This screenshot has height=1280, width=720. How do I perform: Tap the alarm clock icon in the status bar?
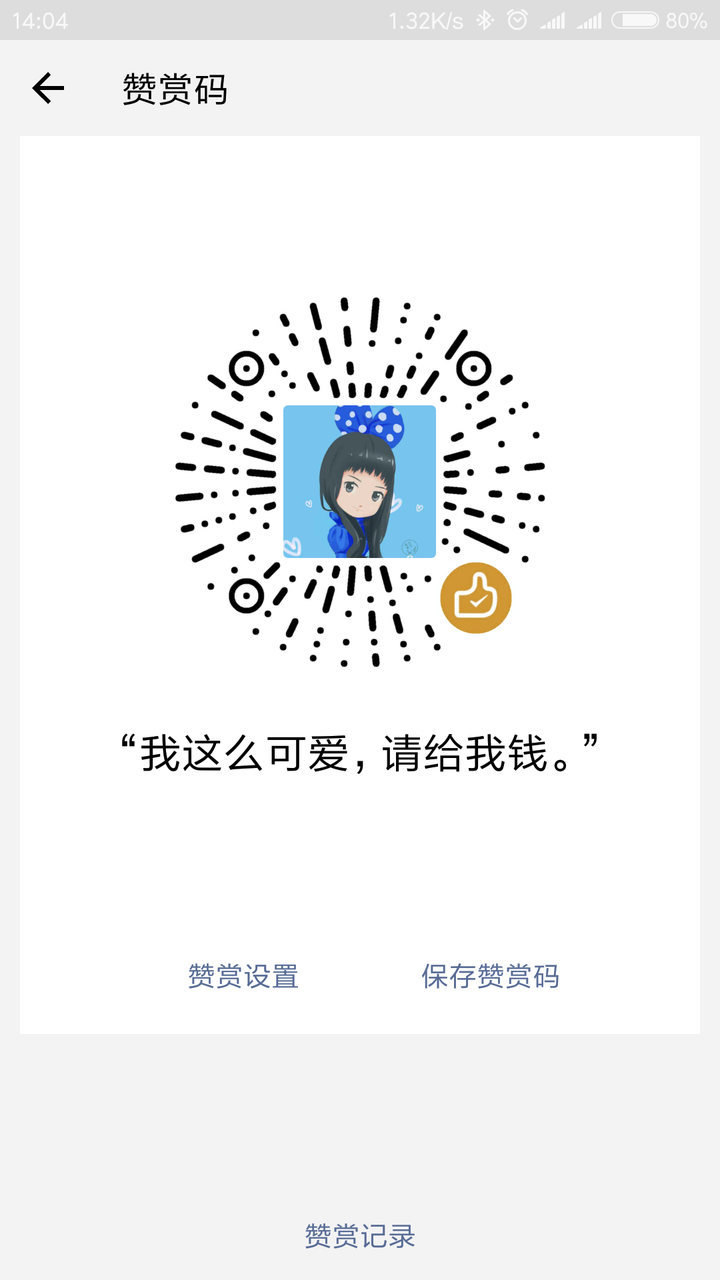point(516,18)
